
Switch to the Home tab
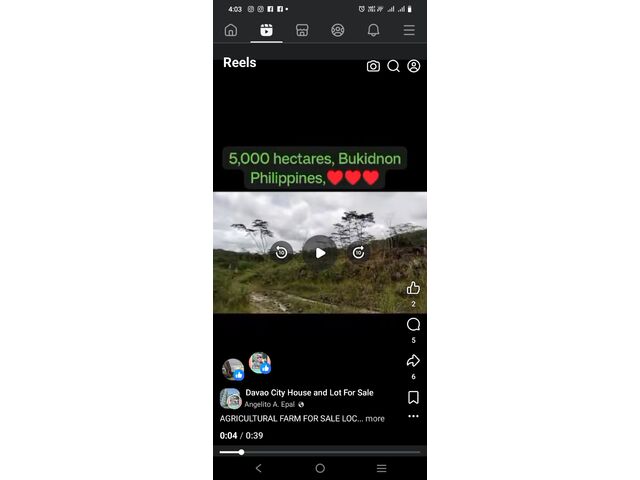point(231,30)
